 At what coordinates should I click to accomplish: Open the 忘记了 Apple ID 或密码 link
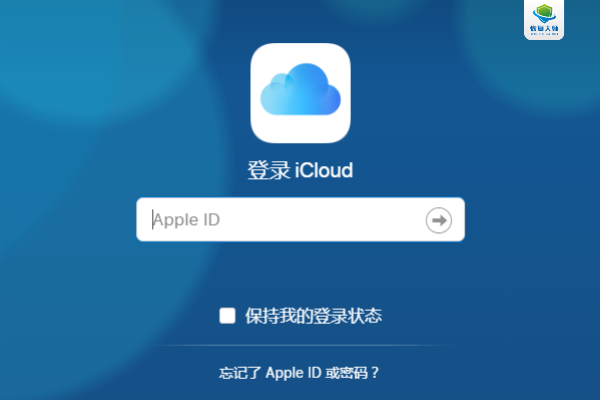(299, 373)
